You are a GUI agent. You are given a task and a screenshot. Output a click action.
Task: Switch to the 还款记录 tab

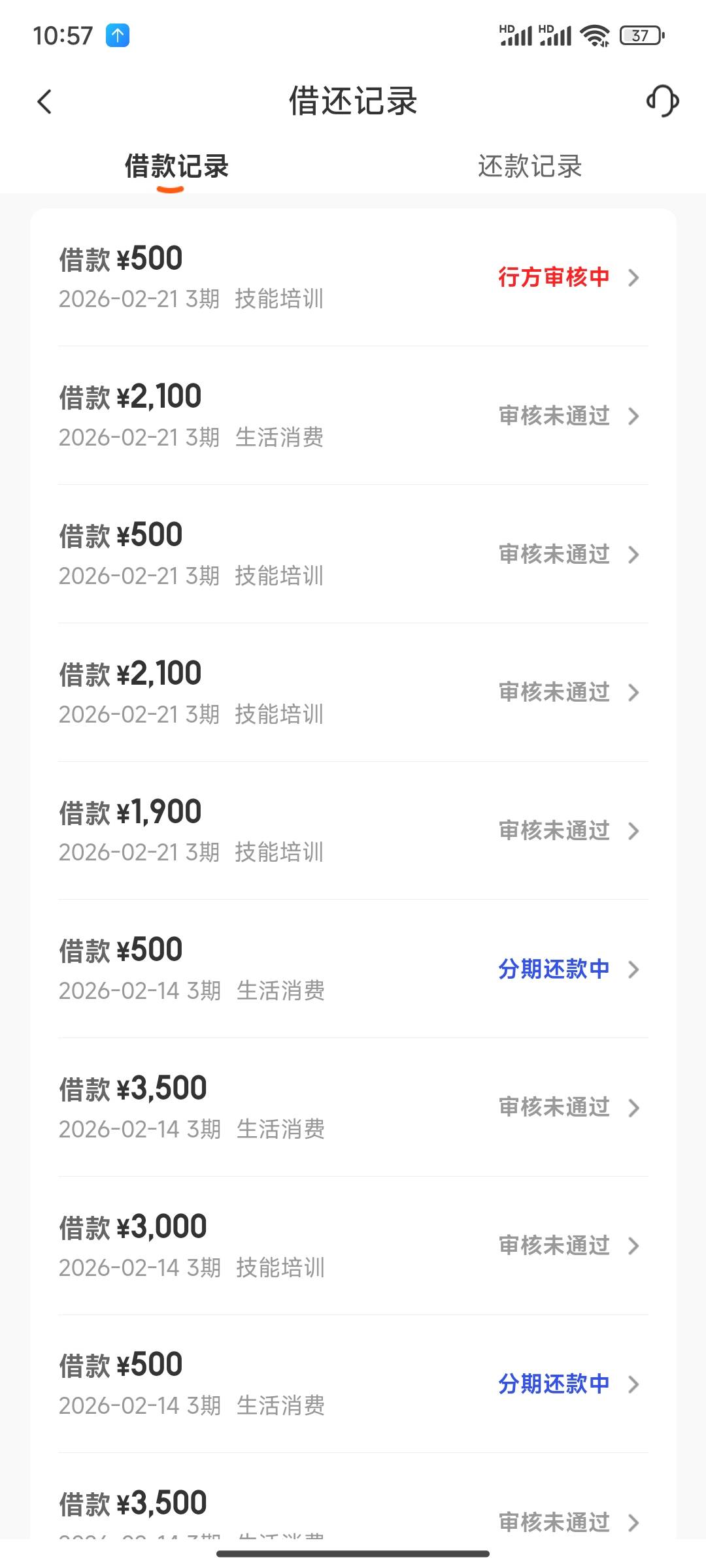(529, 167)
